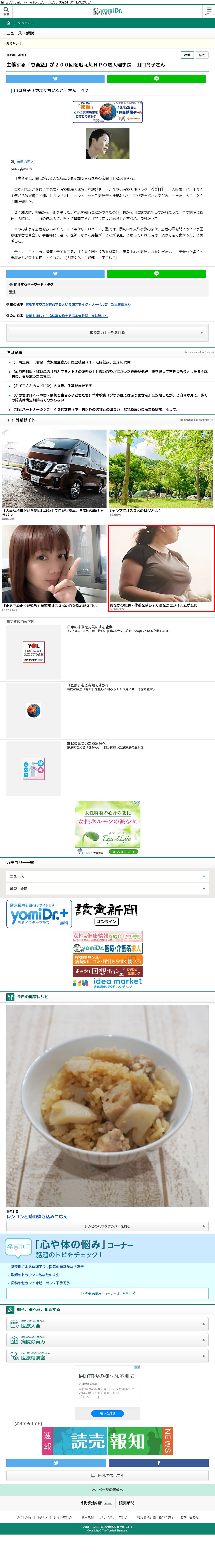Tap the 知りたい！一覧を見る button
The height and width of the screenshot is (1568, 215).
click(107, 332)
